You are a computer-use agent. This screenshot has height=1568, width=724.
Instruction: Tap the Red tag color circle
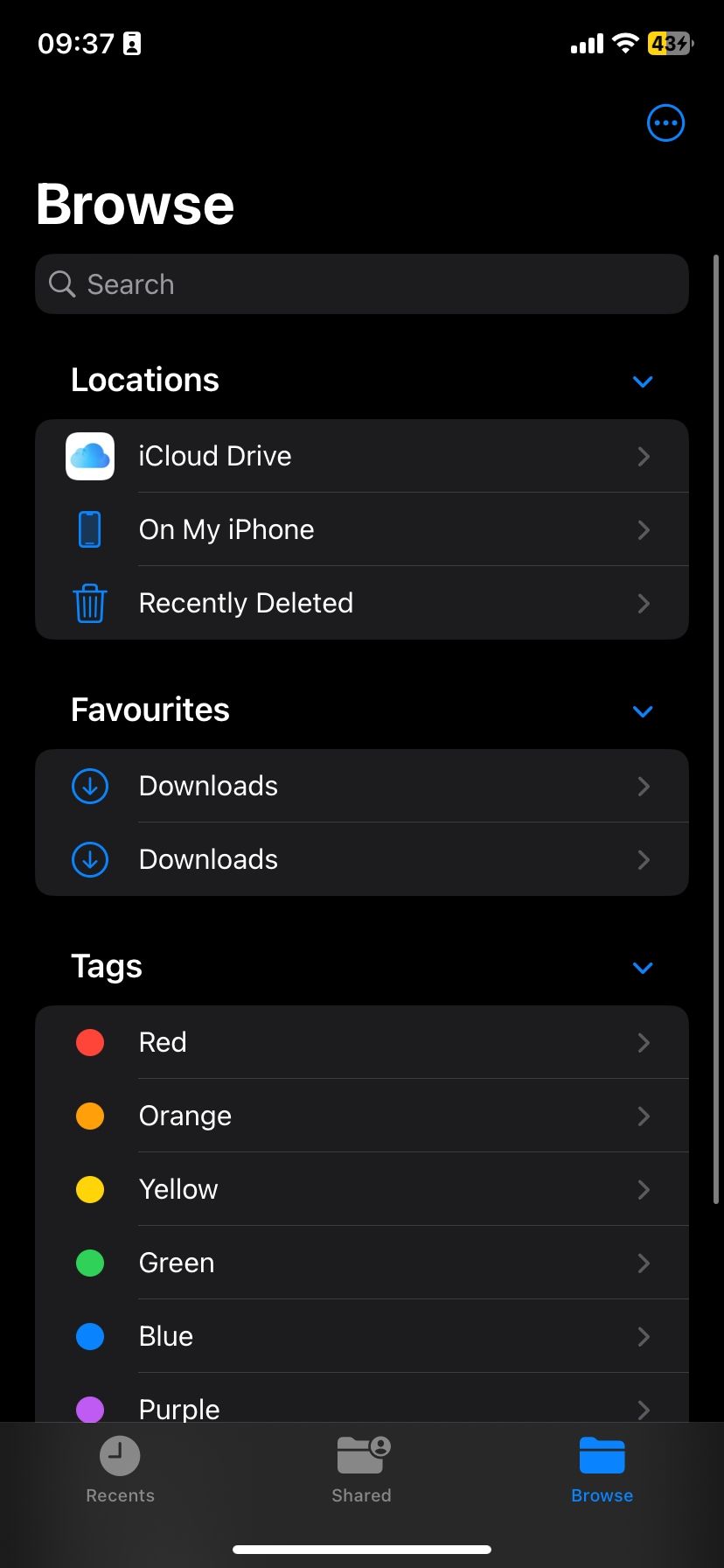tap(89, 1041)
